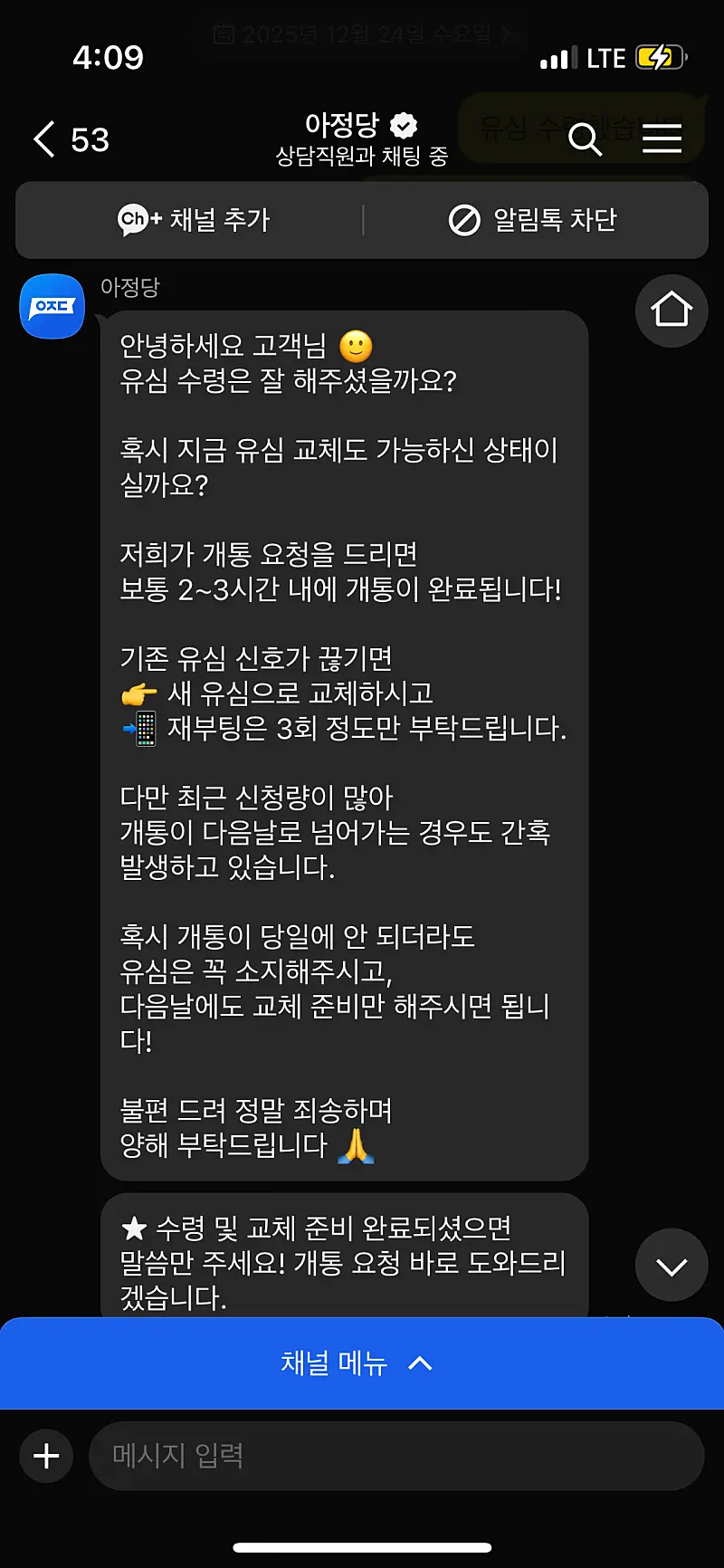Go back to the chat list
This screenshot has height=1568, width=724.
click(45, 139)
